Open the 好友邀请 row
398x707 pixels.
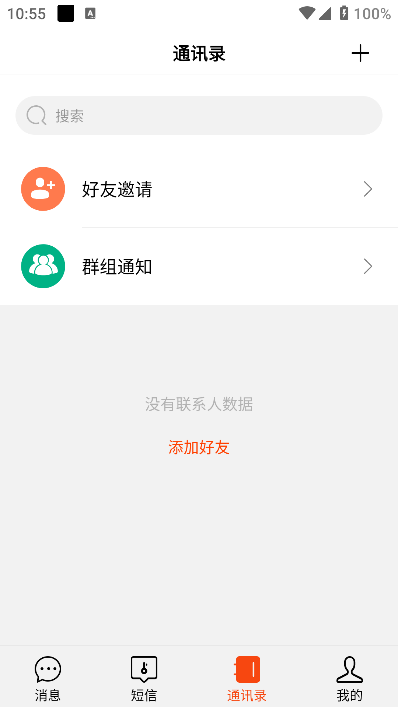[199, 189]
